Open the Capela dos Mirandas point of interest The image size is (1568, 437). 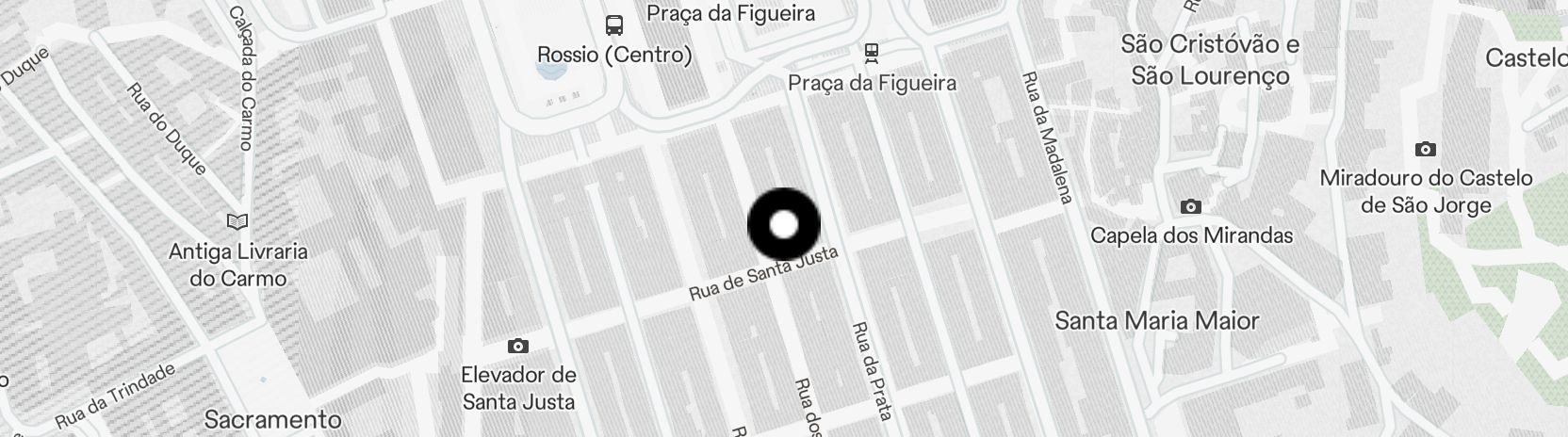pyautogui.click(x=1191, y=207)
